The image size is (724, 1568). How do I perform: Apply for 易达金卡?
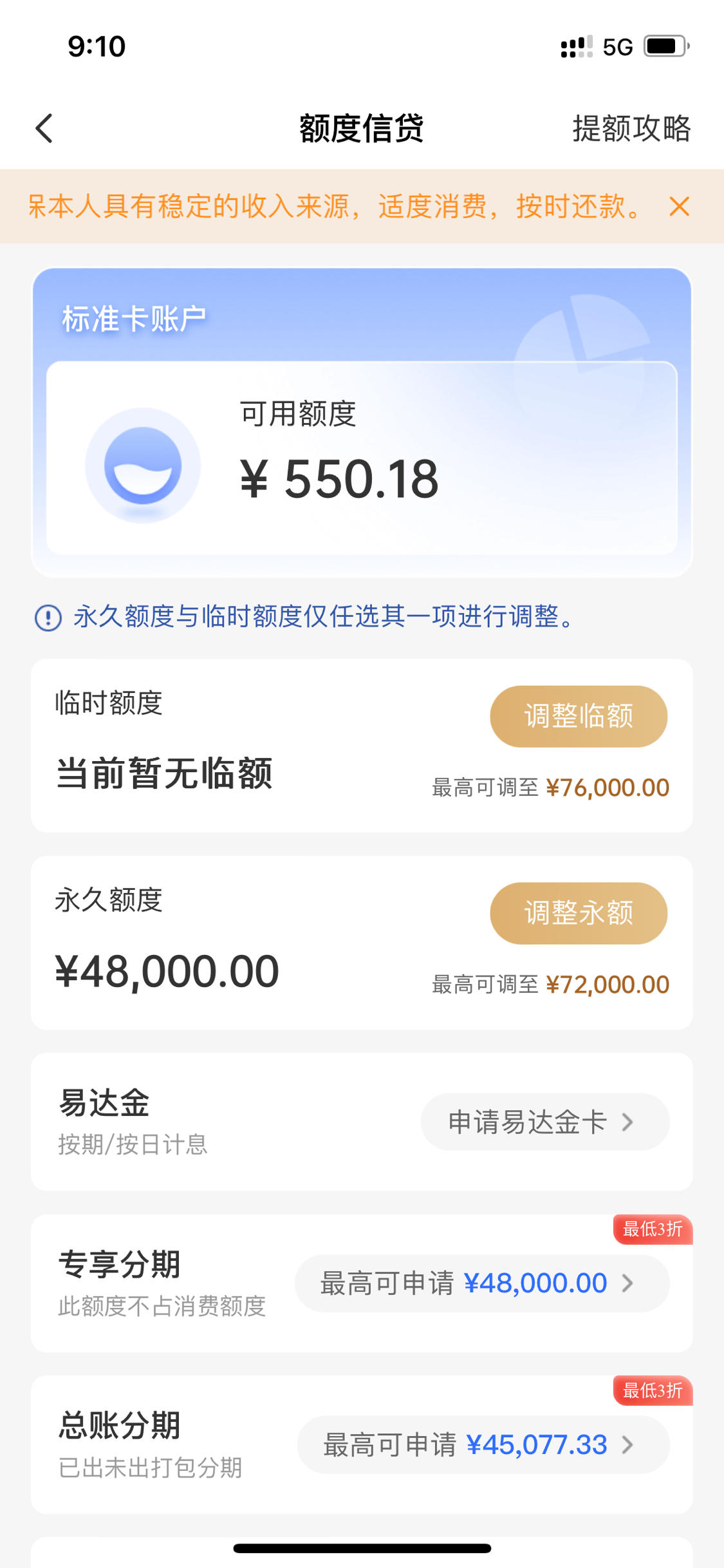click(x=545, y=1122)
